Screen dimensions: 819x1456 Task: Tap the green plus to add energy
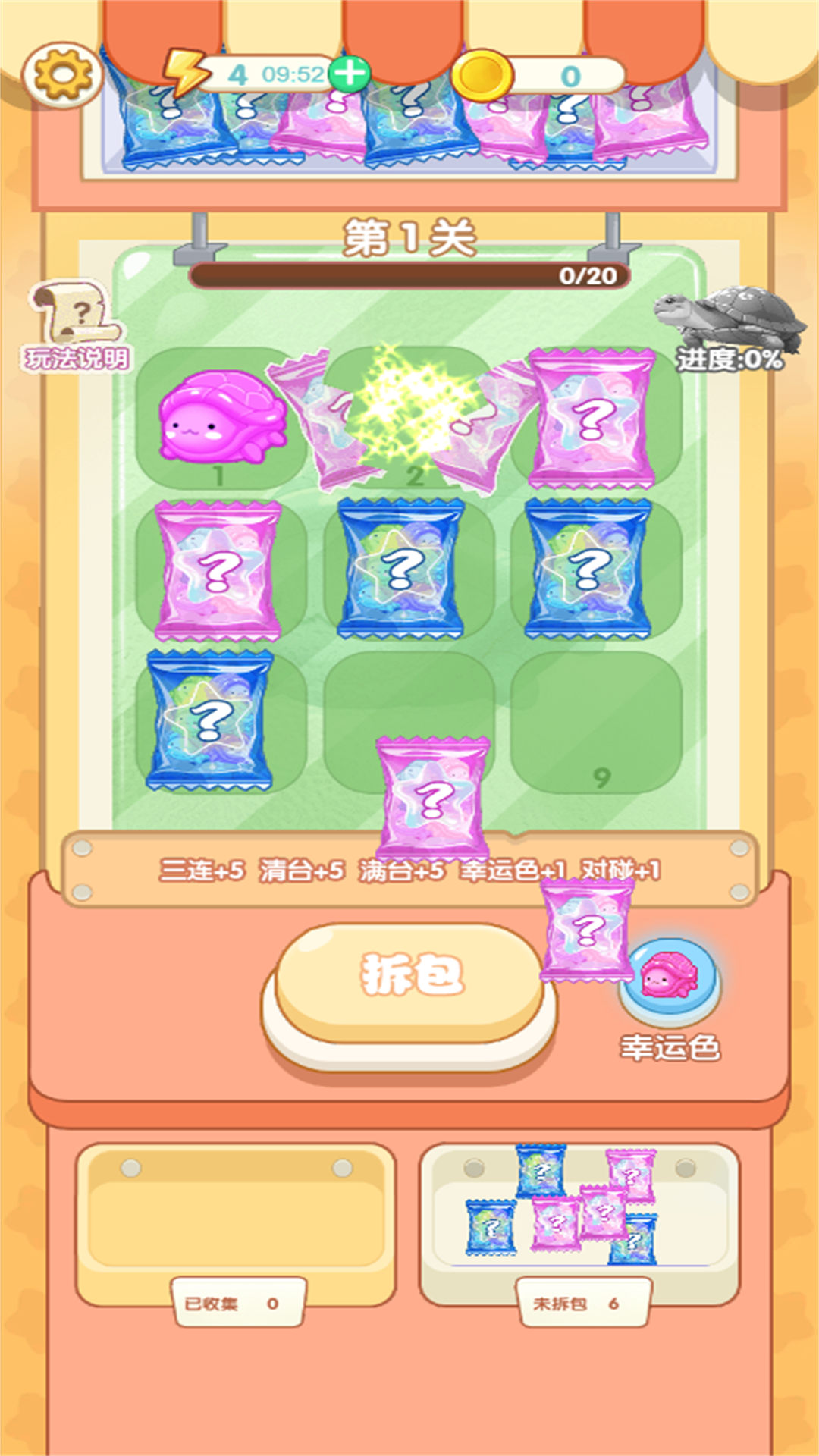pos(350,74)
